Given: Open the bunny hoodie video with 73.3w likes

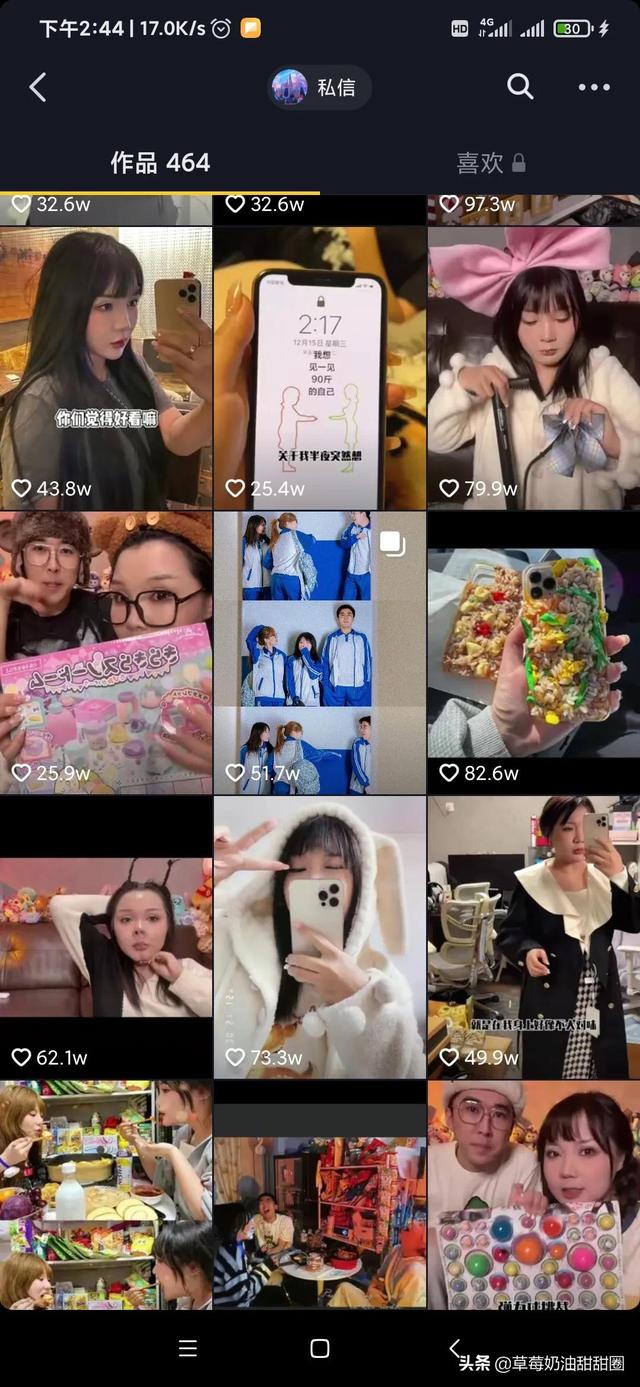Looking at the screenshot, I should [320, 938].
